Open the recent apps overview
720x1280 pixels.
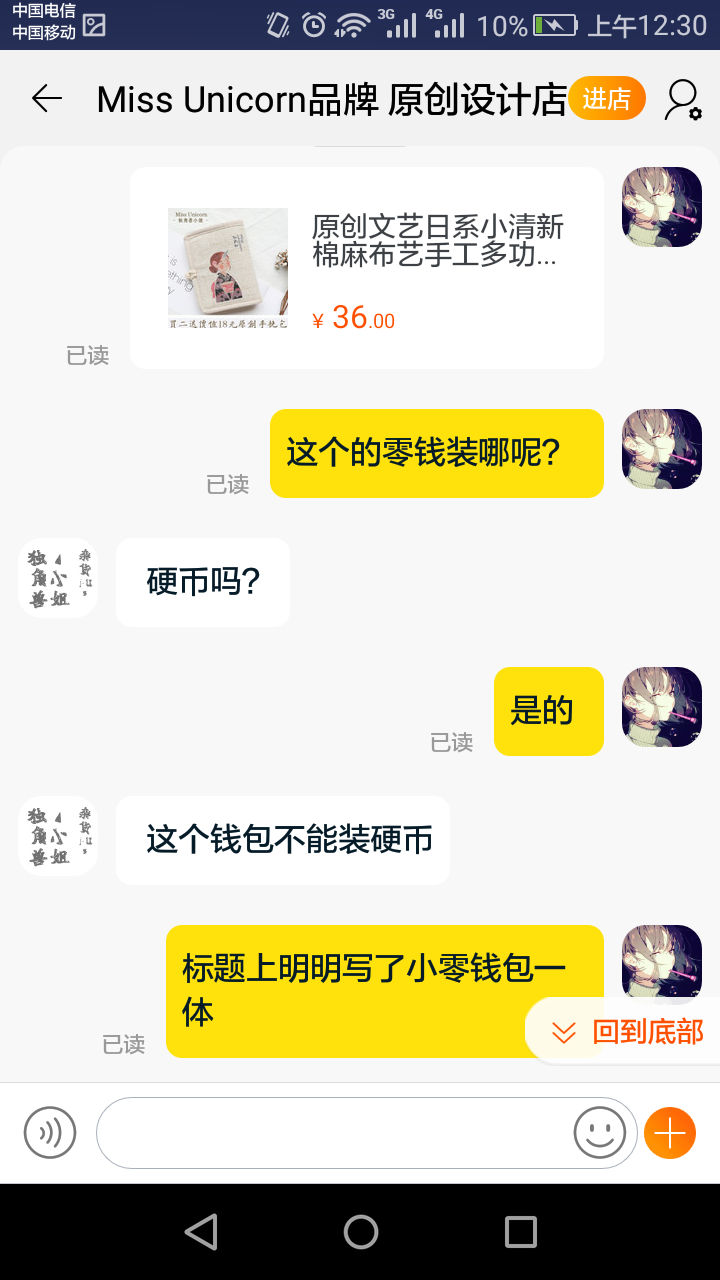click(x=520, y=1232)
